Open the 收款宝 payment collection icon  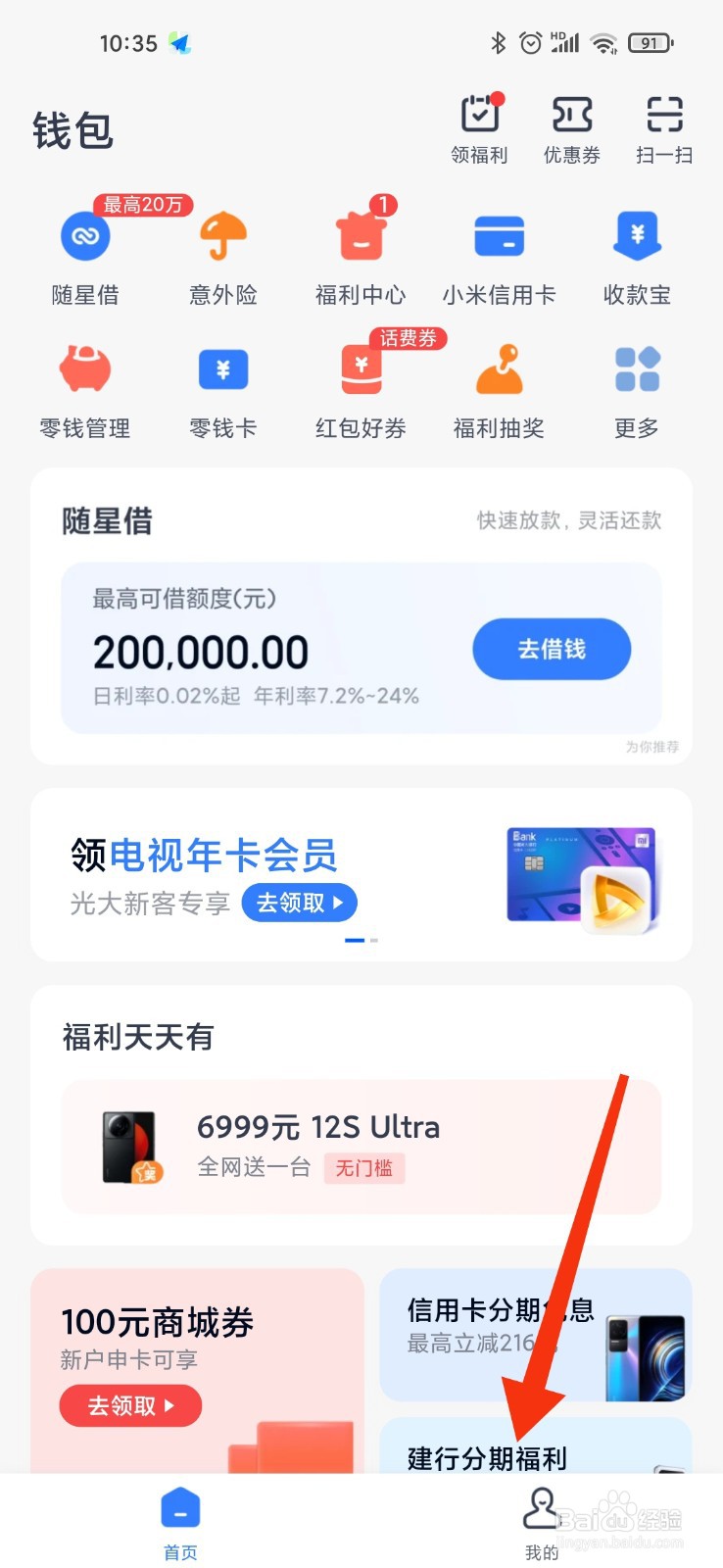637,253
